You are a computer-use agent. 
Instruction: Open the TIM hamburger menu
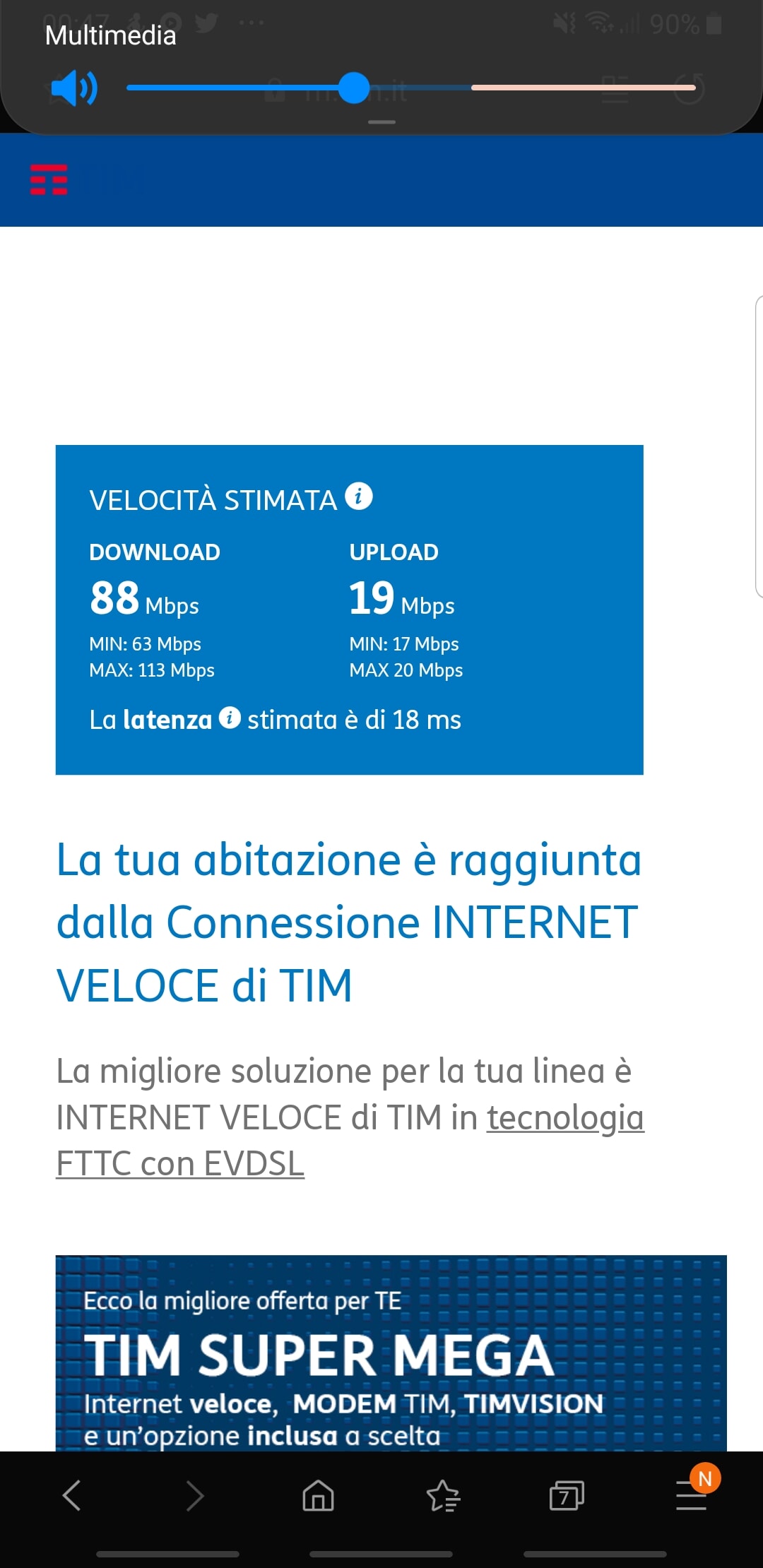(x=49, y=179)
